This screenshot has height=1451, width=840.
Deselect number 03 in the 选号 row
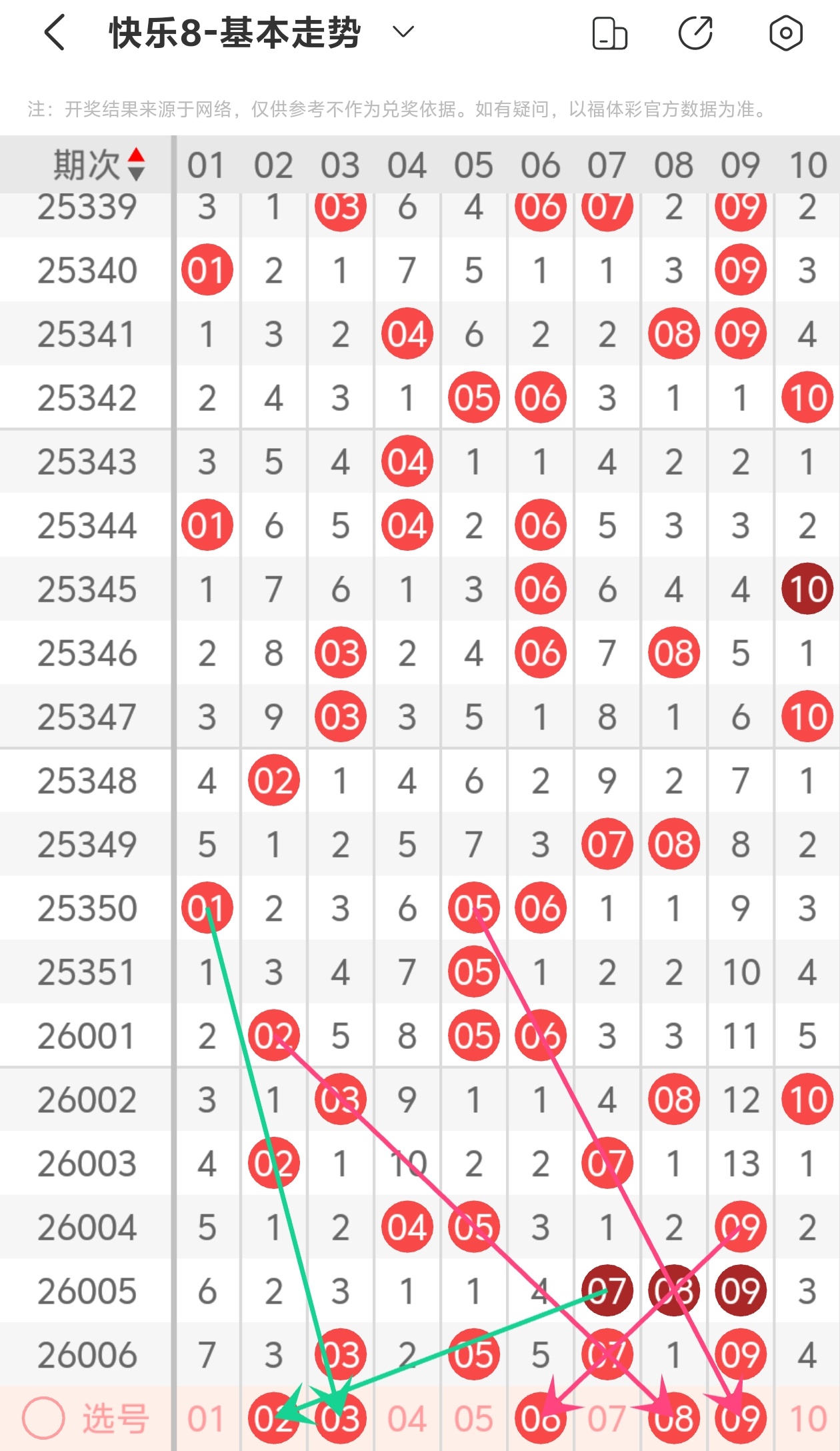[340, 1418]
